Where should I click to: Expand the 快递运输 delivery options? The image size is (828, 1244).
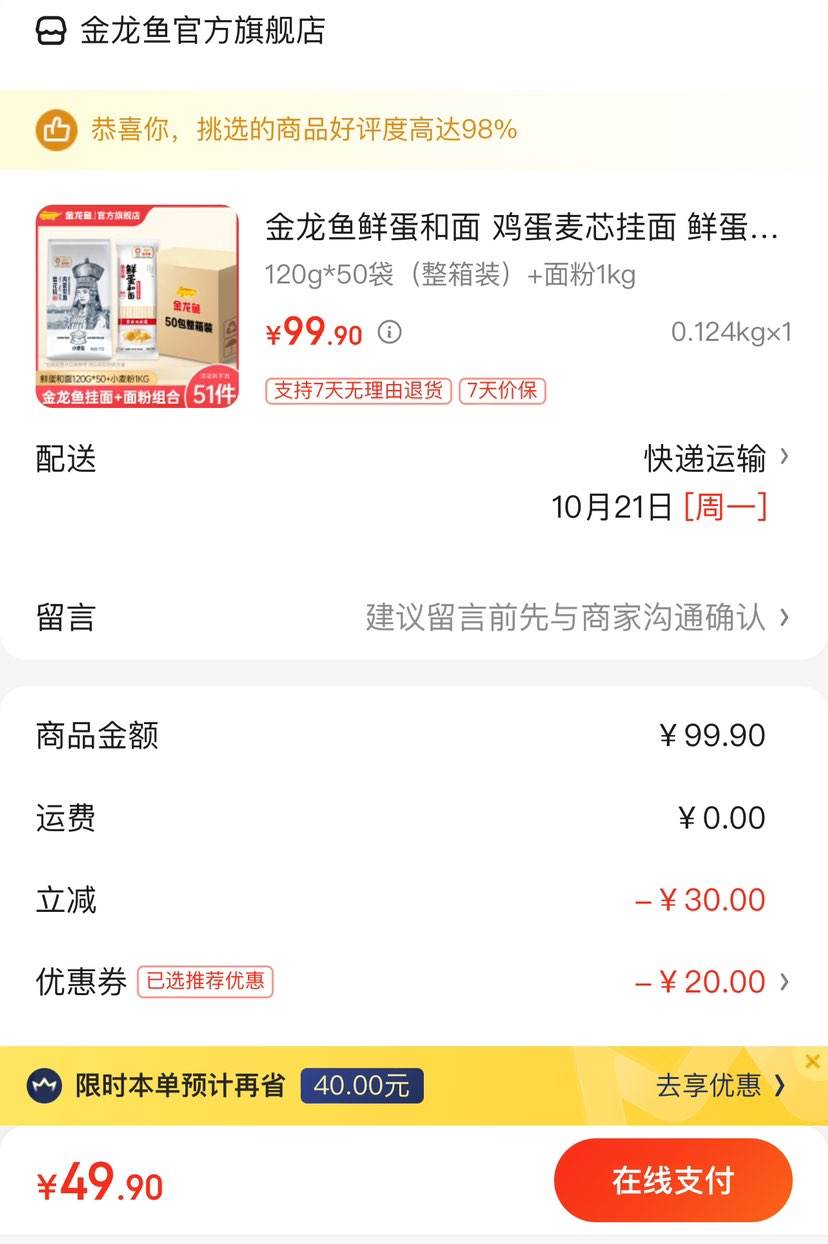[700, 459]
